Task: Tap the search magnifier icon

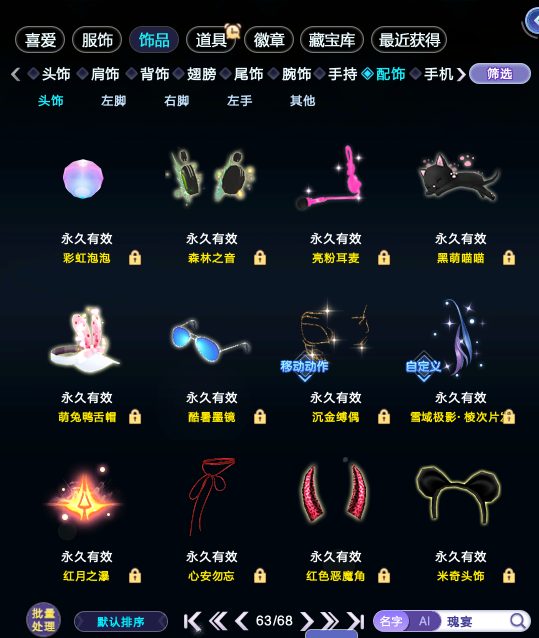Action: click(x=518, y=621)
